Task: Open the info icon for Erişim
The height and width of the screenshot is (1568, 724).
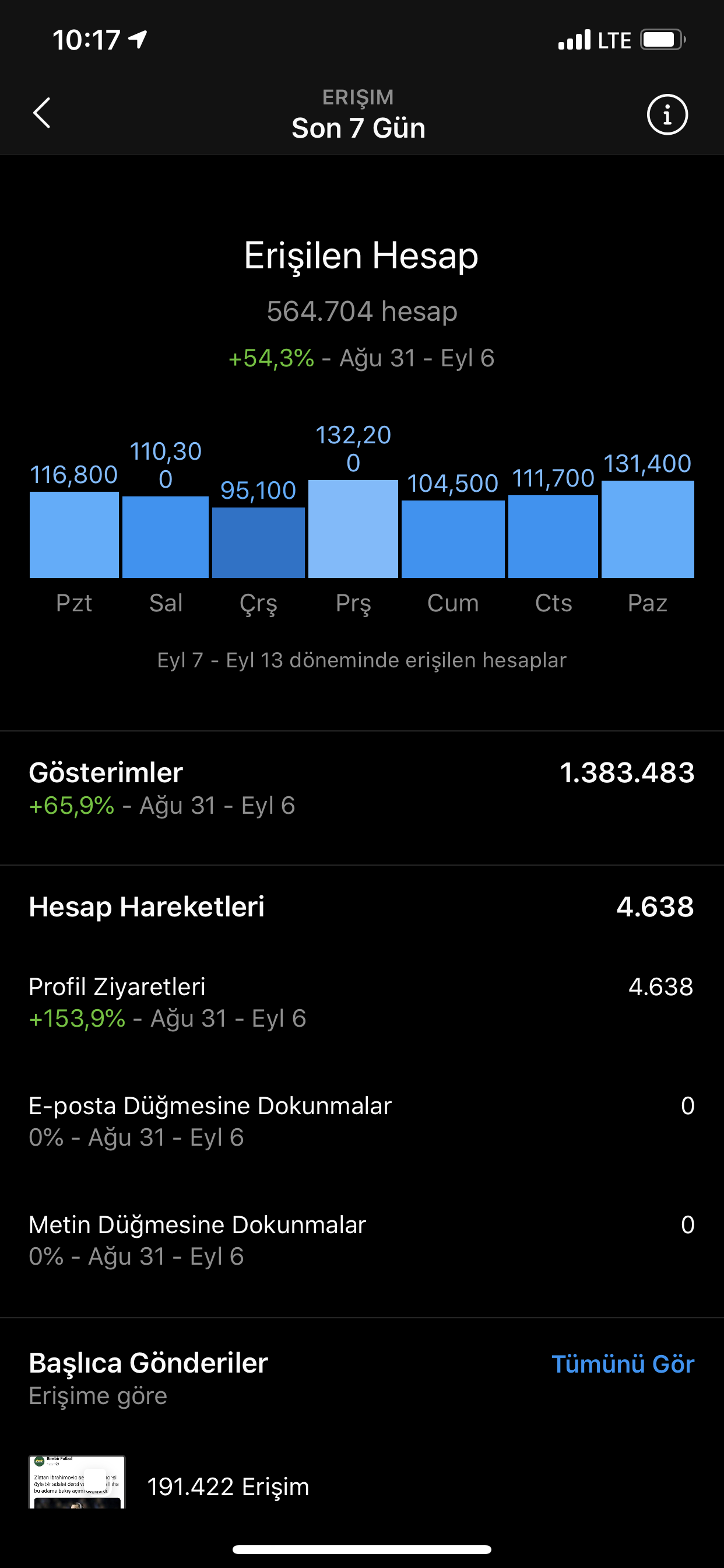Action: 667,114
